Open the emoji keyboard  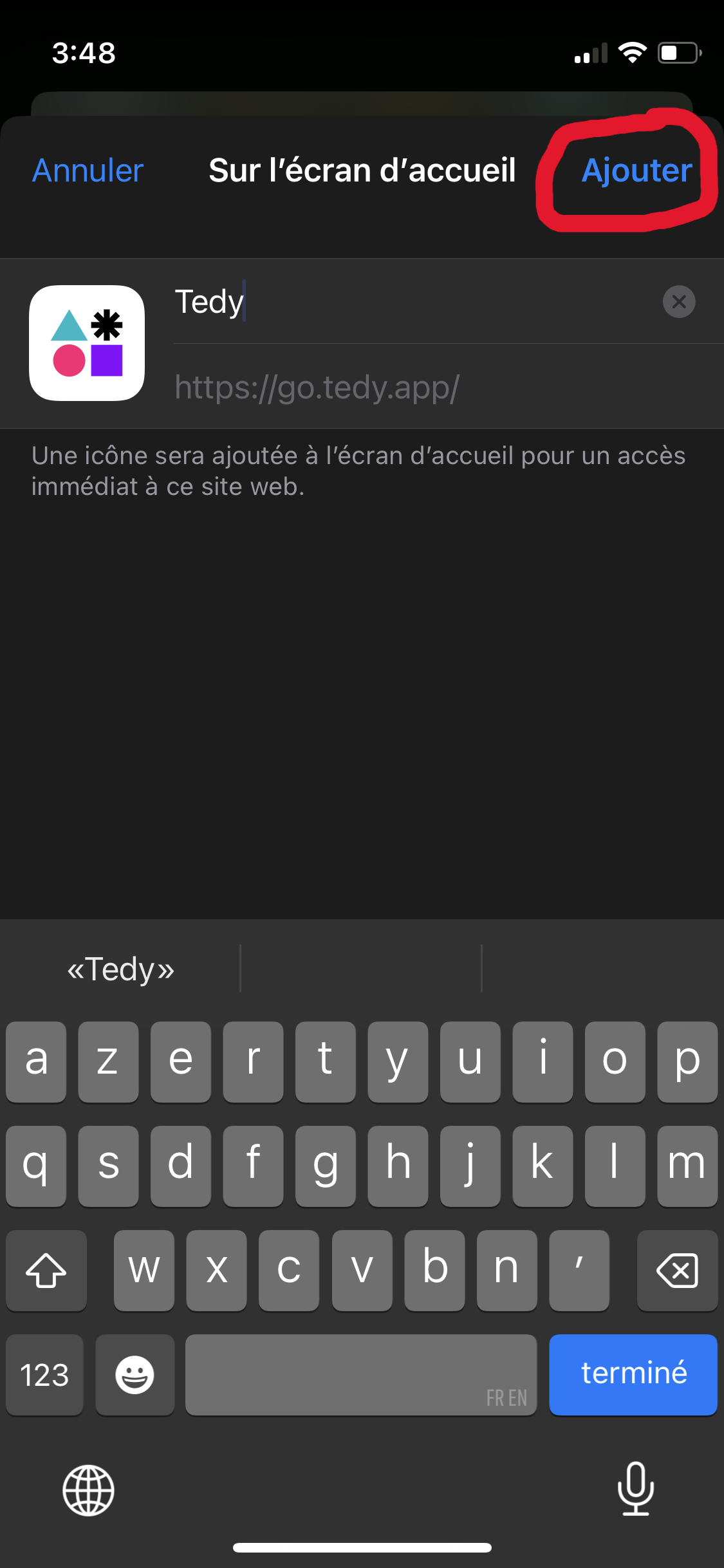135,1375
